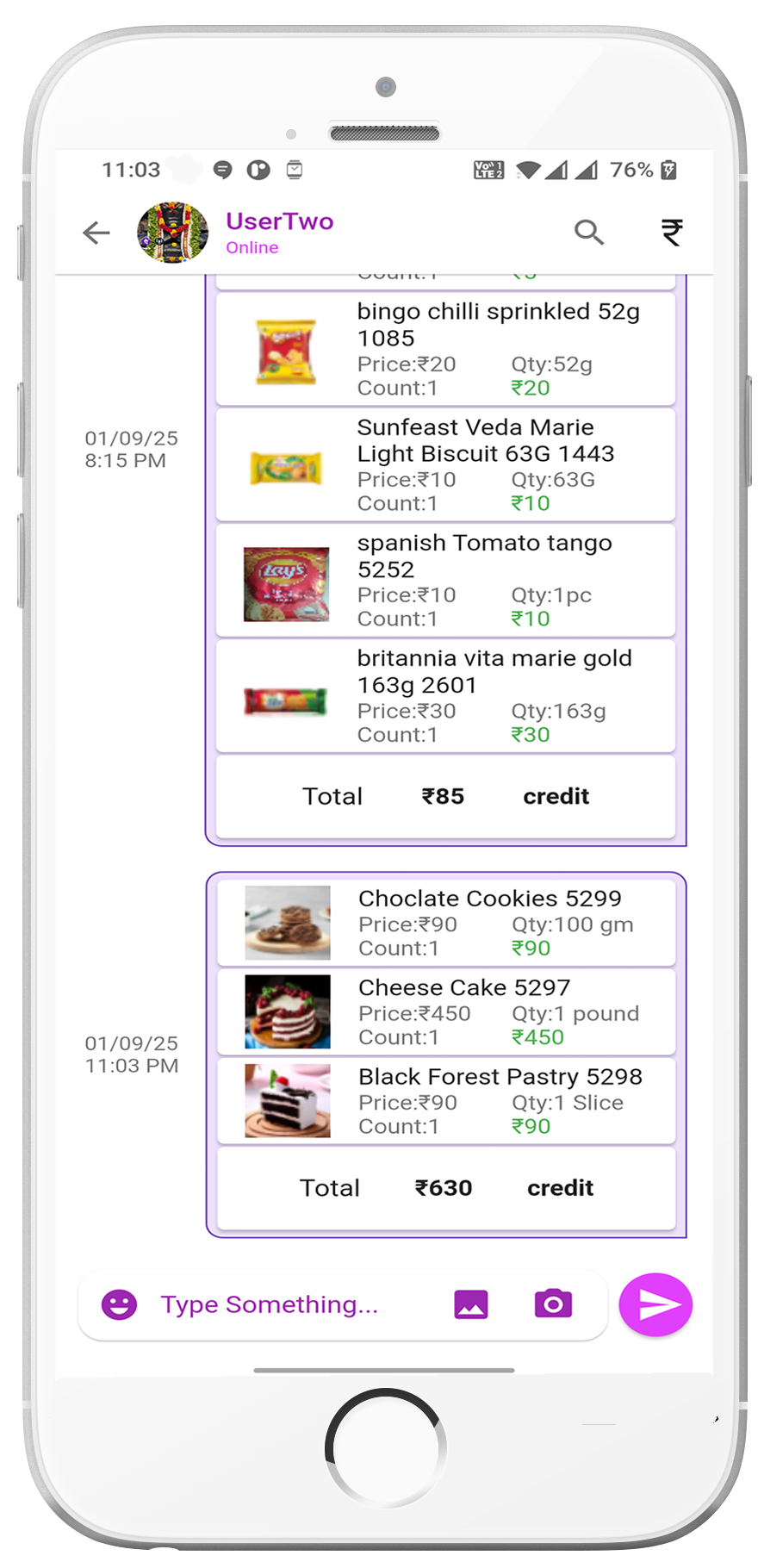The image size is (764, 1568).
Task: Attach an image from gallery
Action: 471,1304
